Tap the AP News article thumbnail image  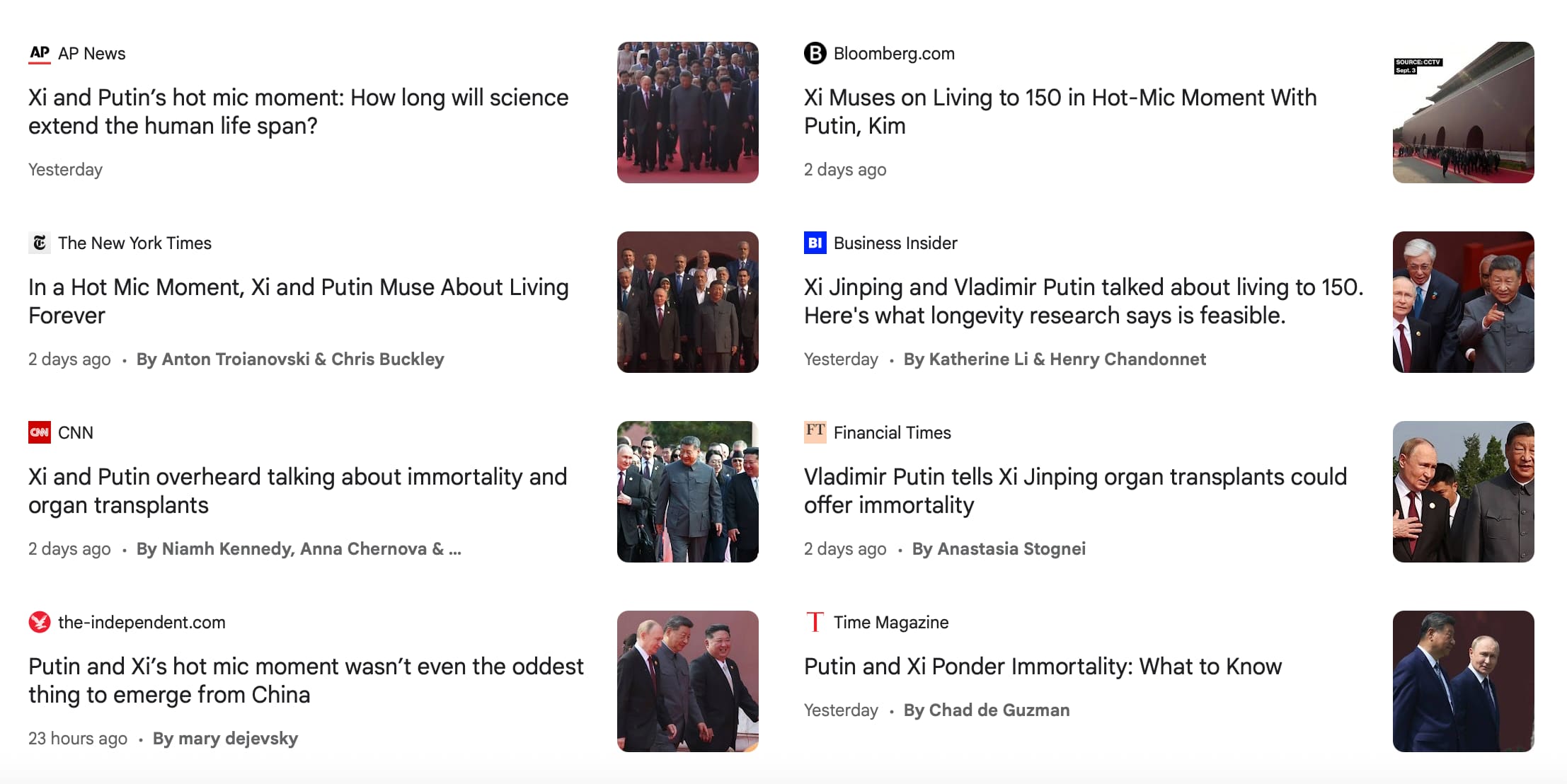687,113
